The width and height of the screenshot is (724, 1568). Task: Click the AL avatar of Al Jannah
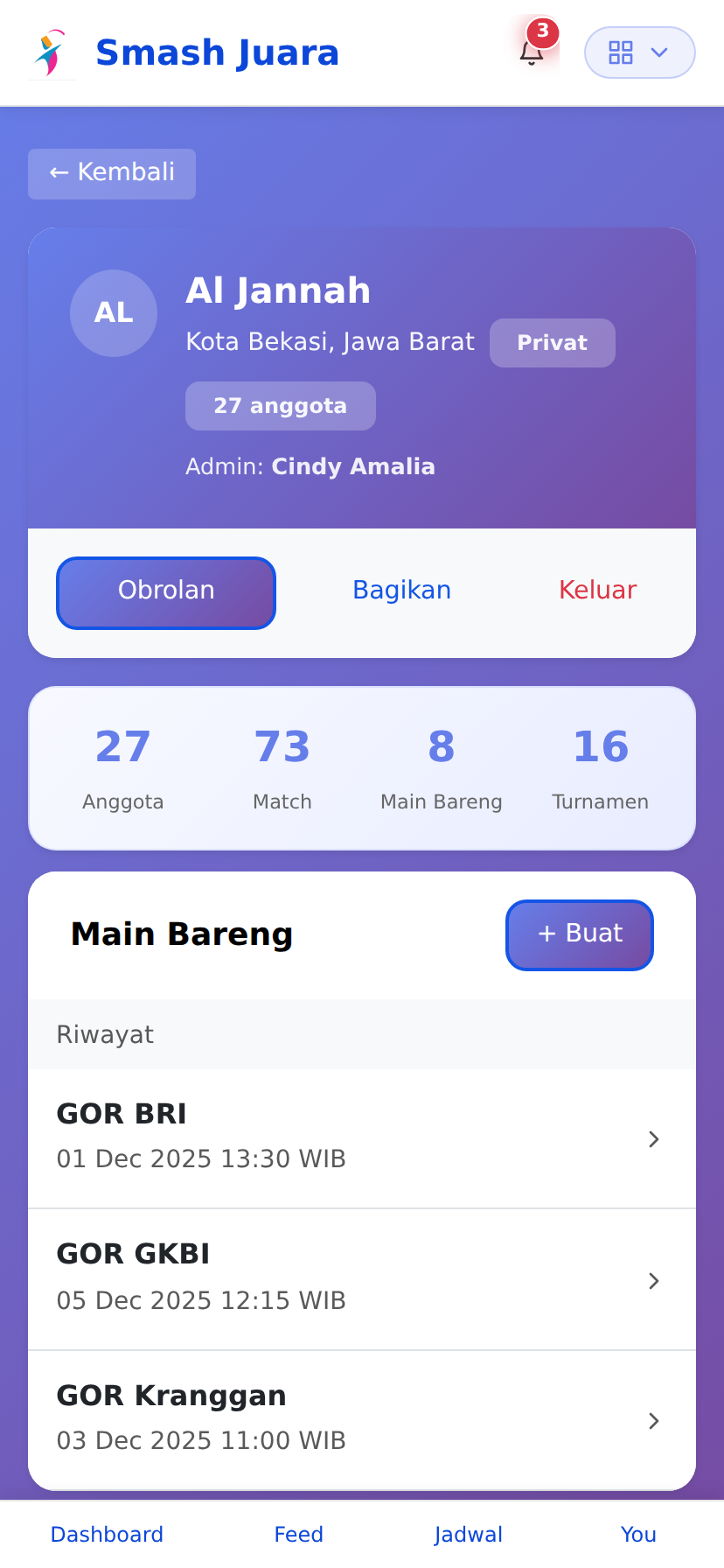[113, 313]
